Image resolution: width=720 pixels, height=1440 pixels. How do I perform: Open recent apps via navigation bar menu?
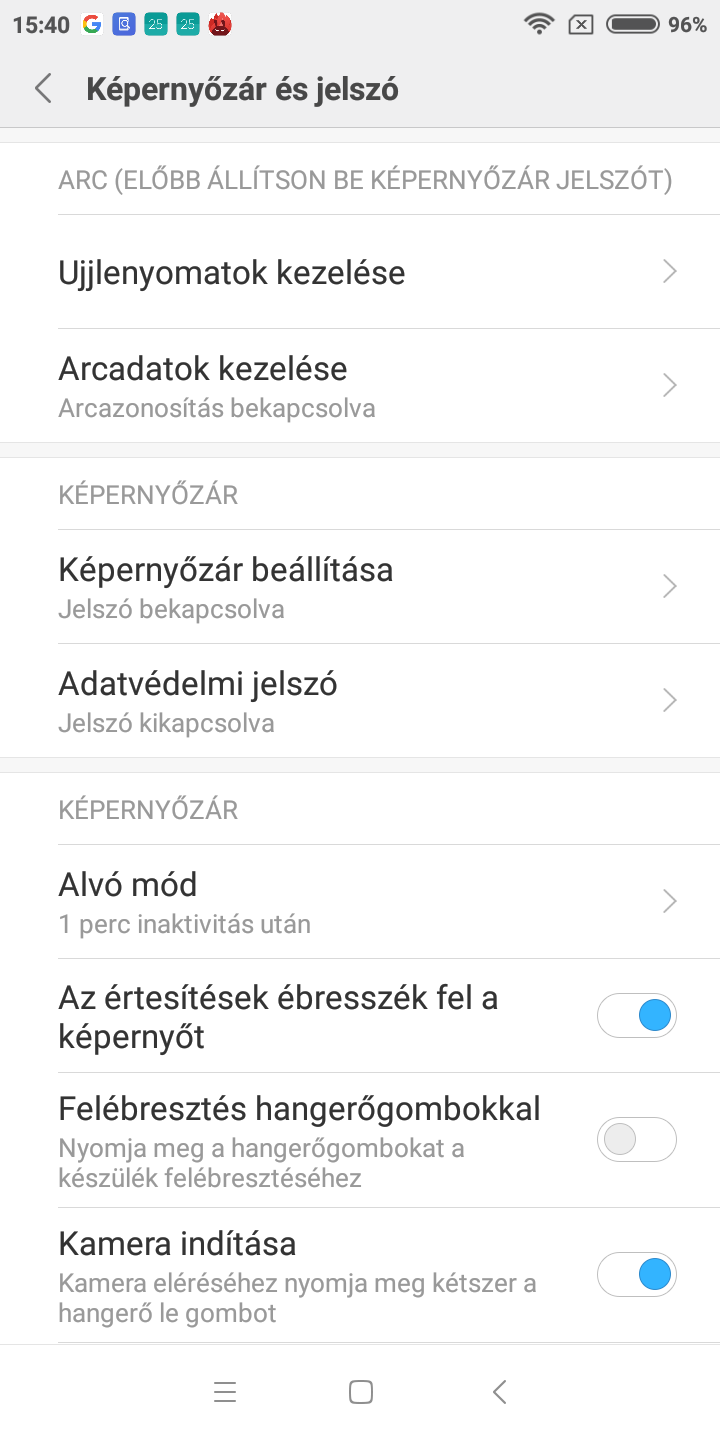click(x=225, y=1392)
